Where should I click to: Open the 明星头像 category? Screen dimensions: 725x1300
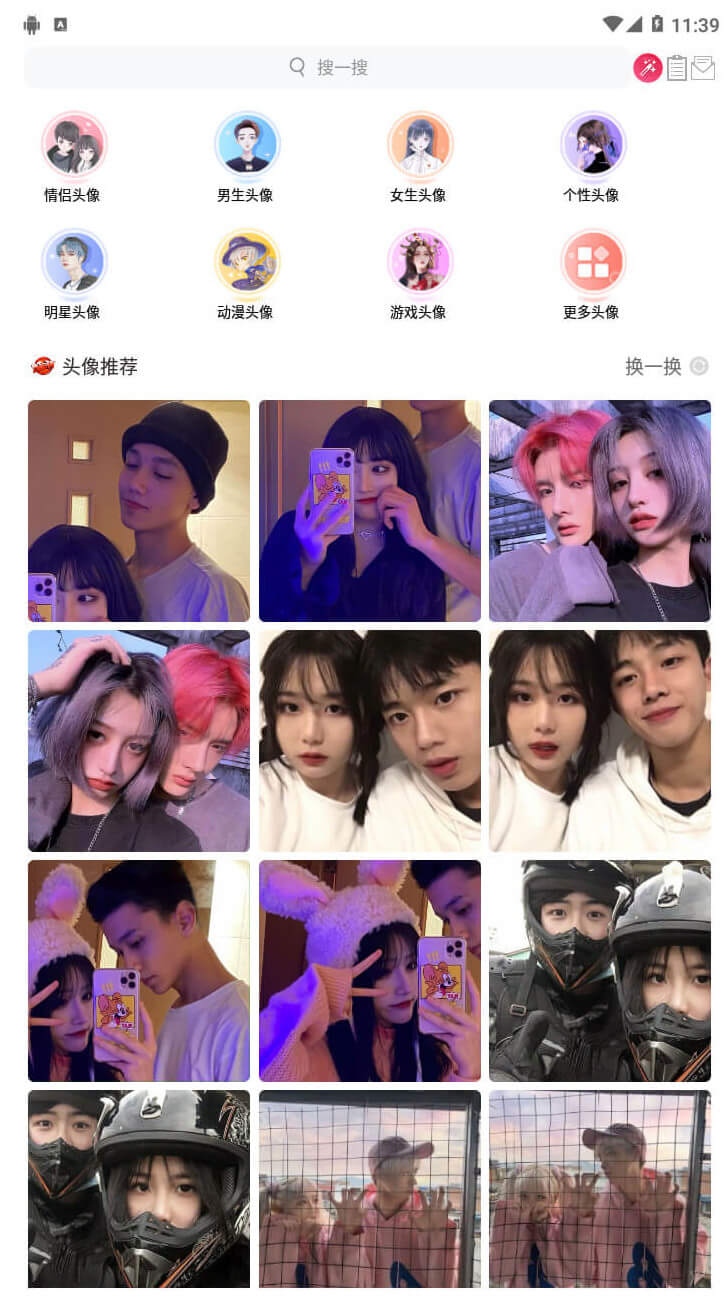coord(73,275)
